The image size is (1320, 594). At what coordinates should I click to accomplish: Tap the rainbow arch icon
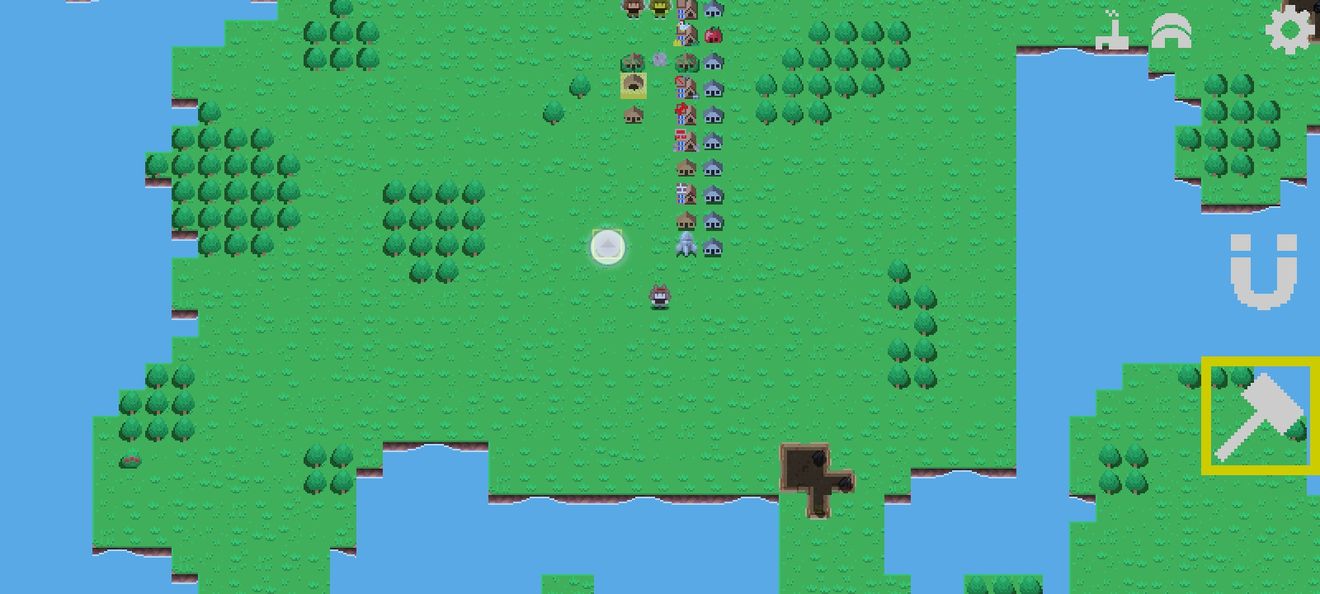click(1171, 33)
